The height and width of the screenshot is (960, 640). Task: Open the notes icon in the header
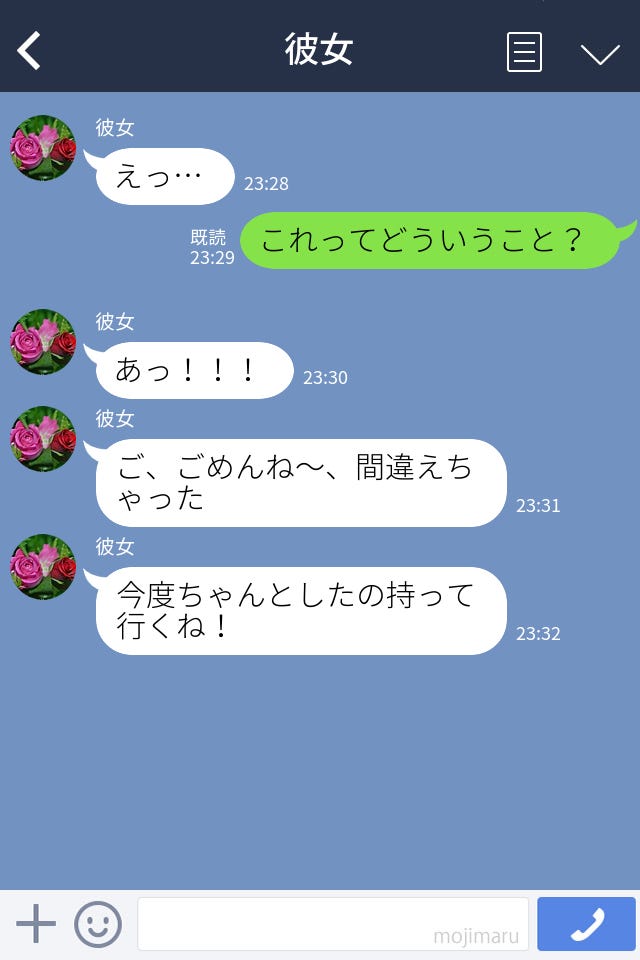click(x=524, y=52)
